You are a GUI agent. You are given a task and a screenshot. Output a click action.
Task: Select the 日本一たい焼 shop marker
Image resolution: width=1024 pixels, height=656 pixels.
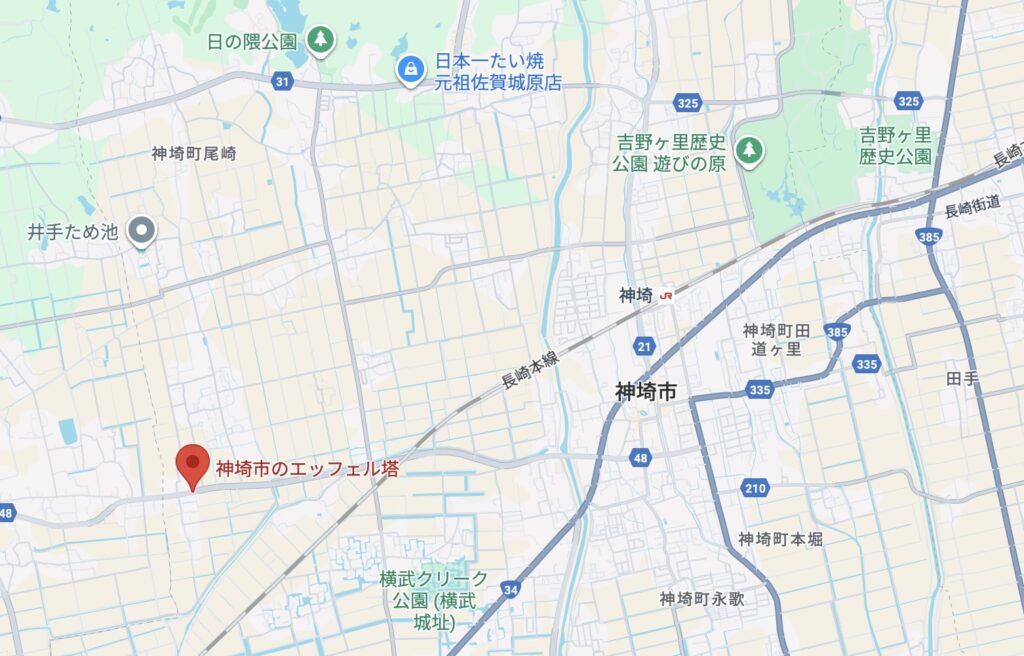click(408, 70)
